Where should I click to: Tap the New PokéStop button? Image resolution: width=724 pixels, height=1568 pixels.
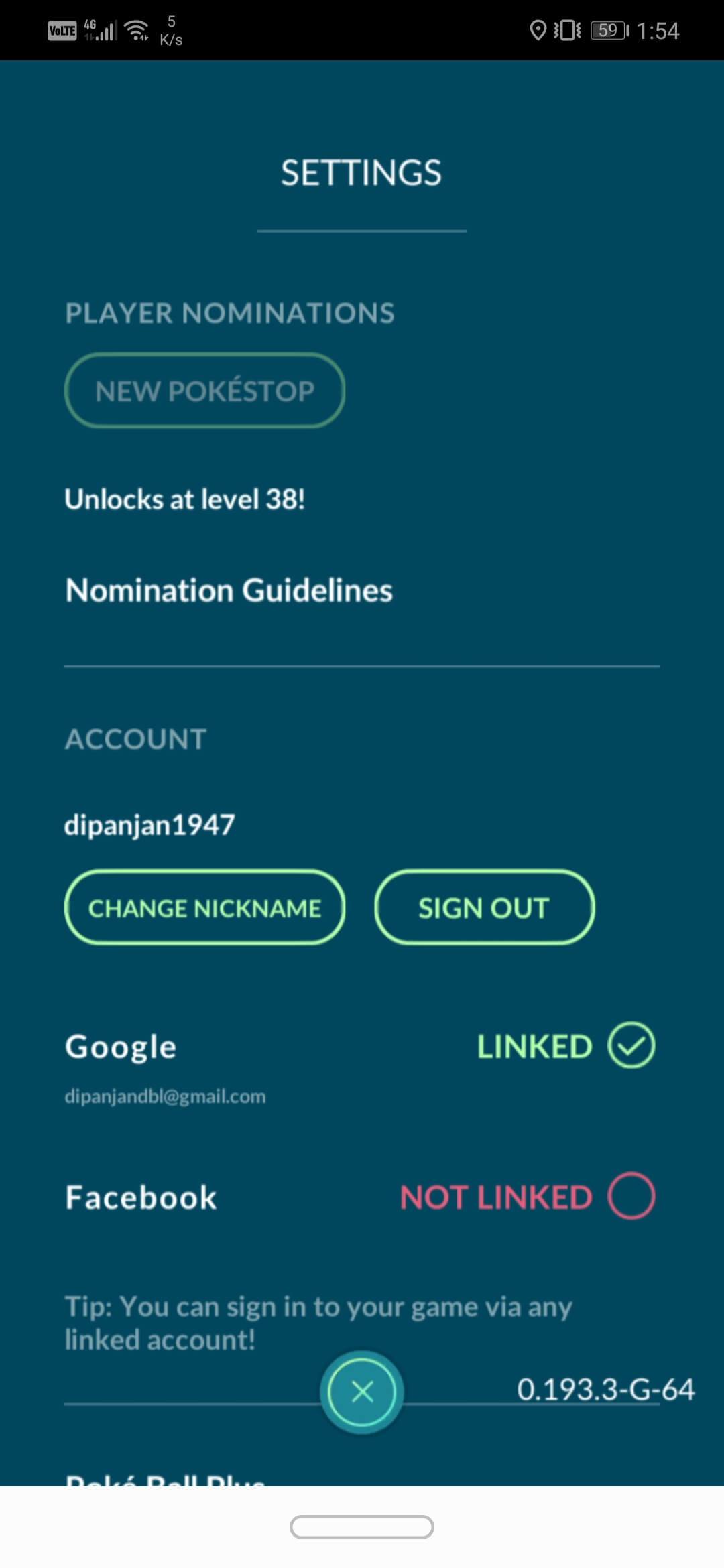click(x=204, y=391)
